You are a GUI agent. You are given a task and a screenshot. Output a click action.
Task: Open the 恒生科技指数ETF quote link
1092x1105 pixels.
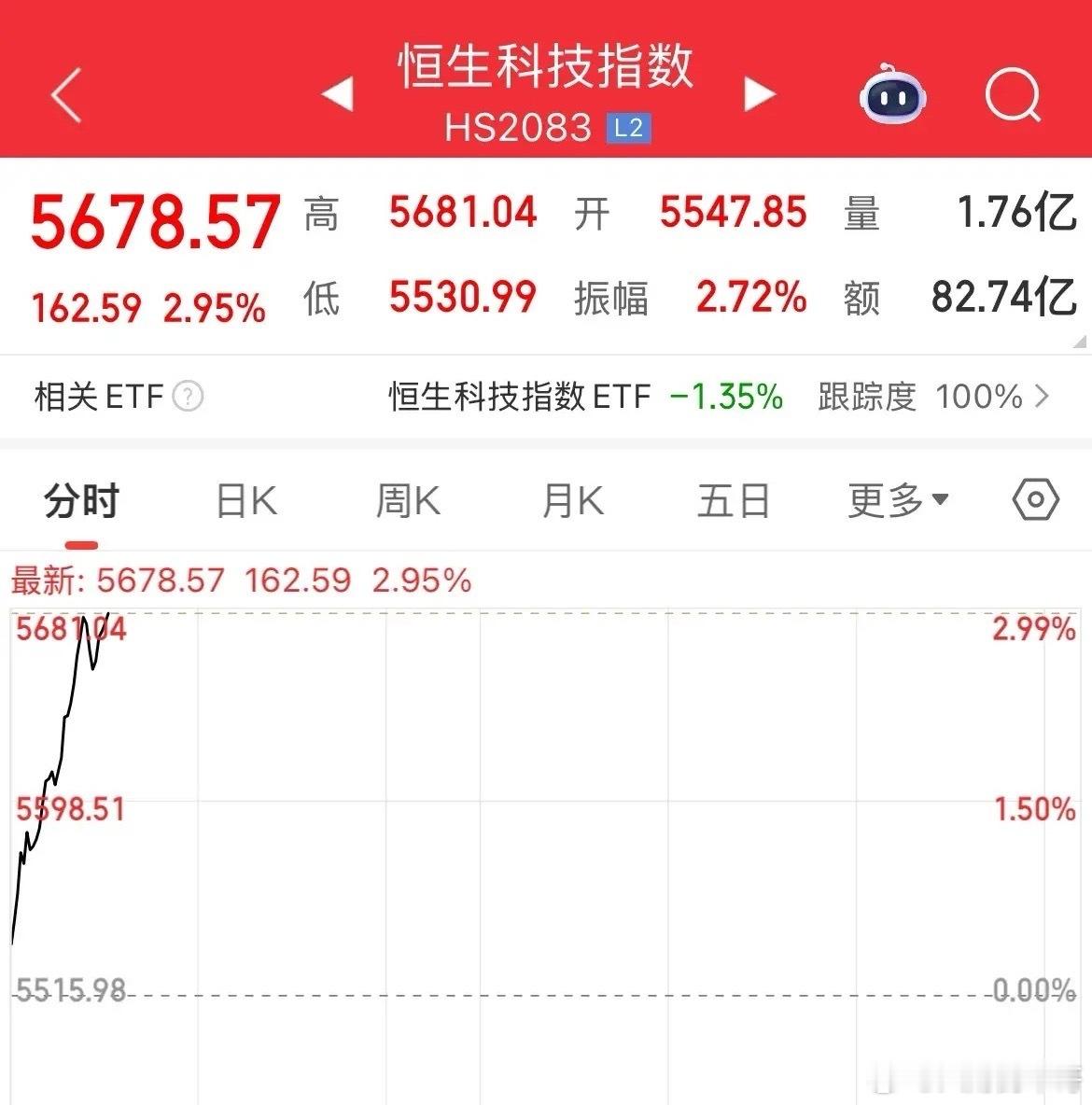pyautogui.click(x=519, y=398)
